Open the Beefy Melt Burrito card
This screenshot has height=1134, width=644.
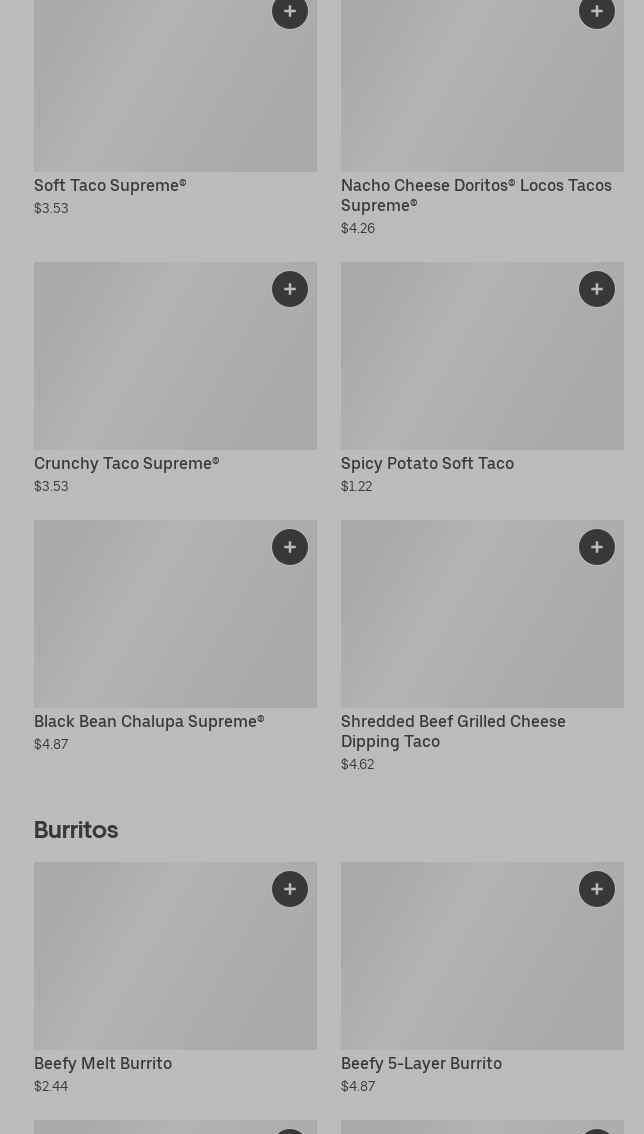(x=175, y=979)
